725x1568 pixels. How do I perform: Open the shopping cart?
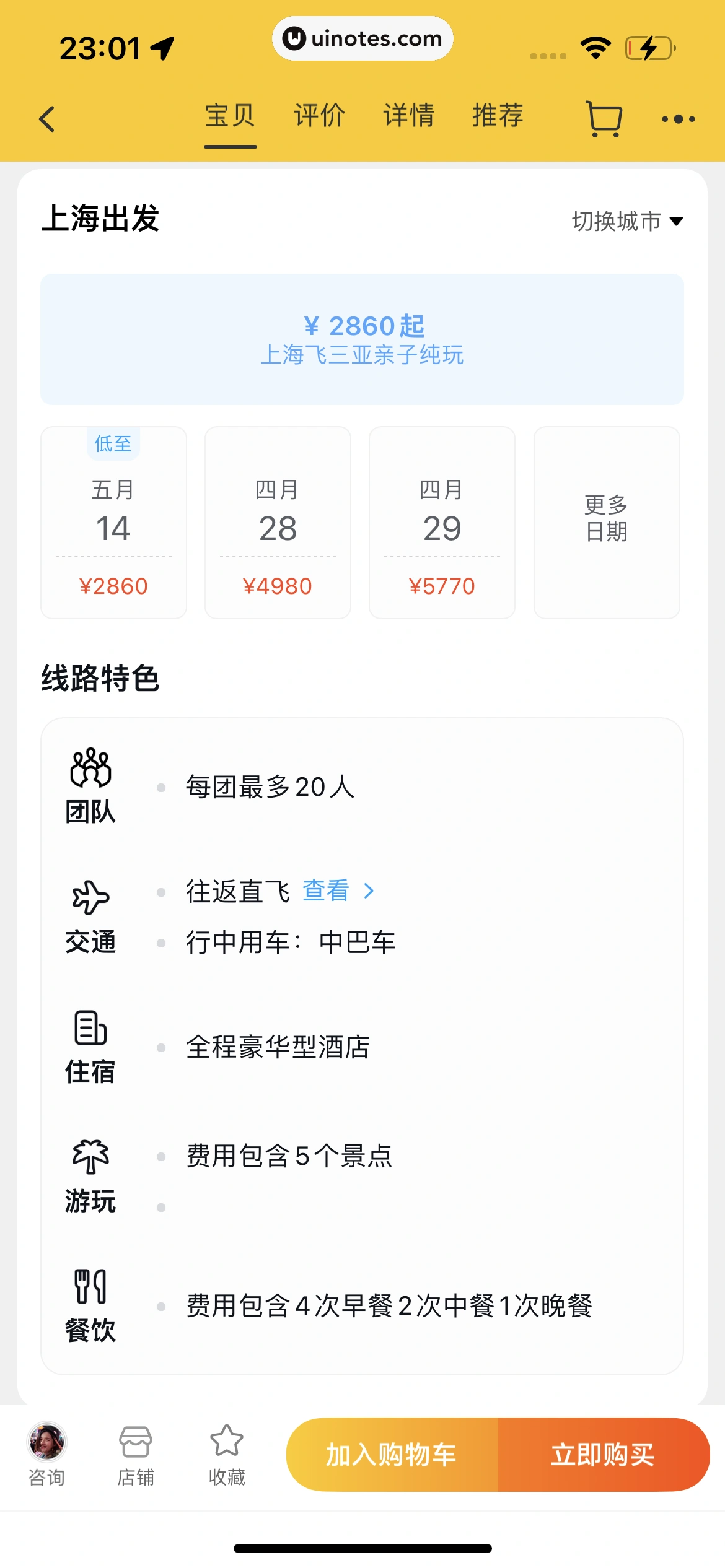[x=604, y=119]
